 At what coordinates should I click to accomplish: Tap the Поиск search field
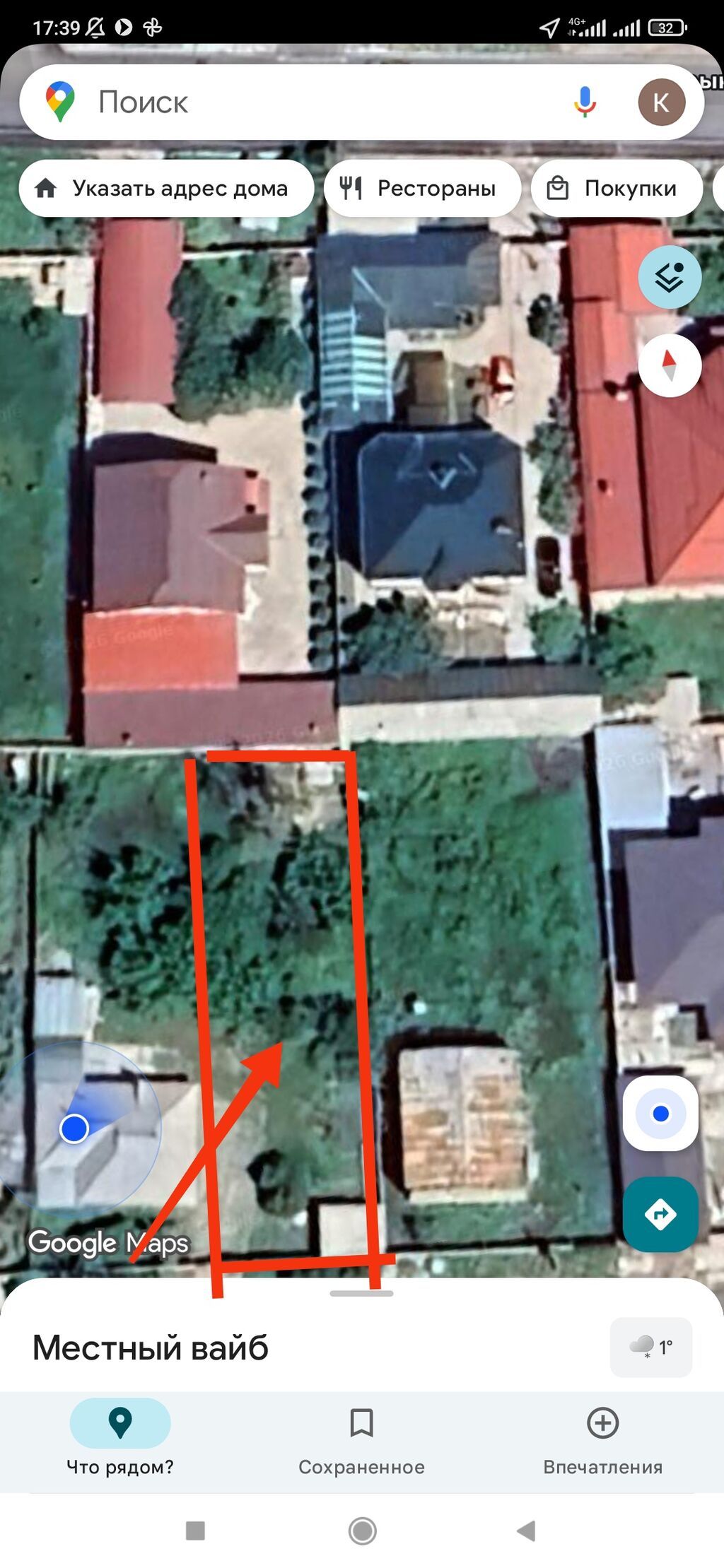tap(283, 102)
